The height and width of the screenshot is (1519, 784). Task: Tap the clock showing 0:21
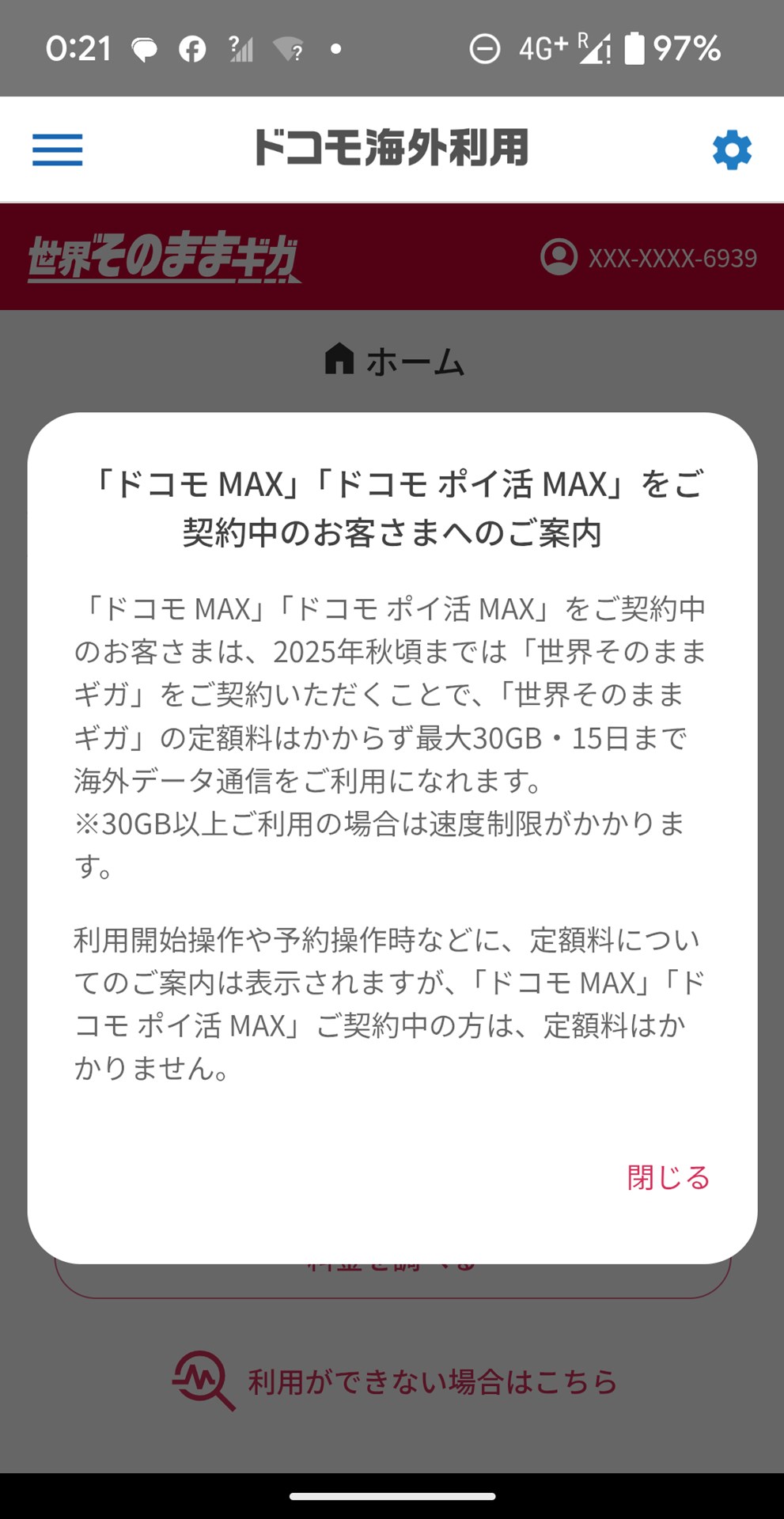coord(79,48)
